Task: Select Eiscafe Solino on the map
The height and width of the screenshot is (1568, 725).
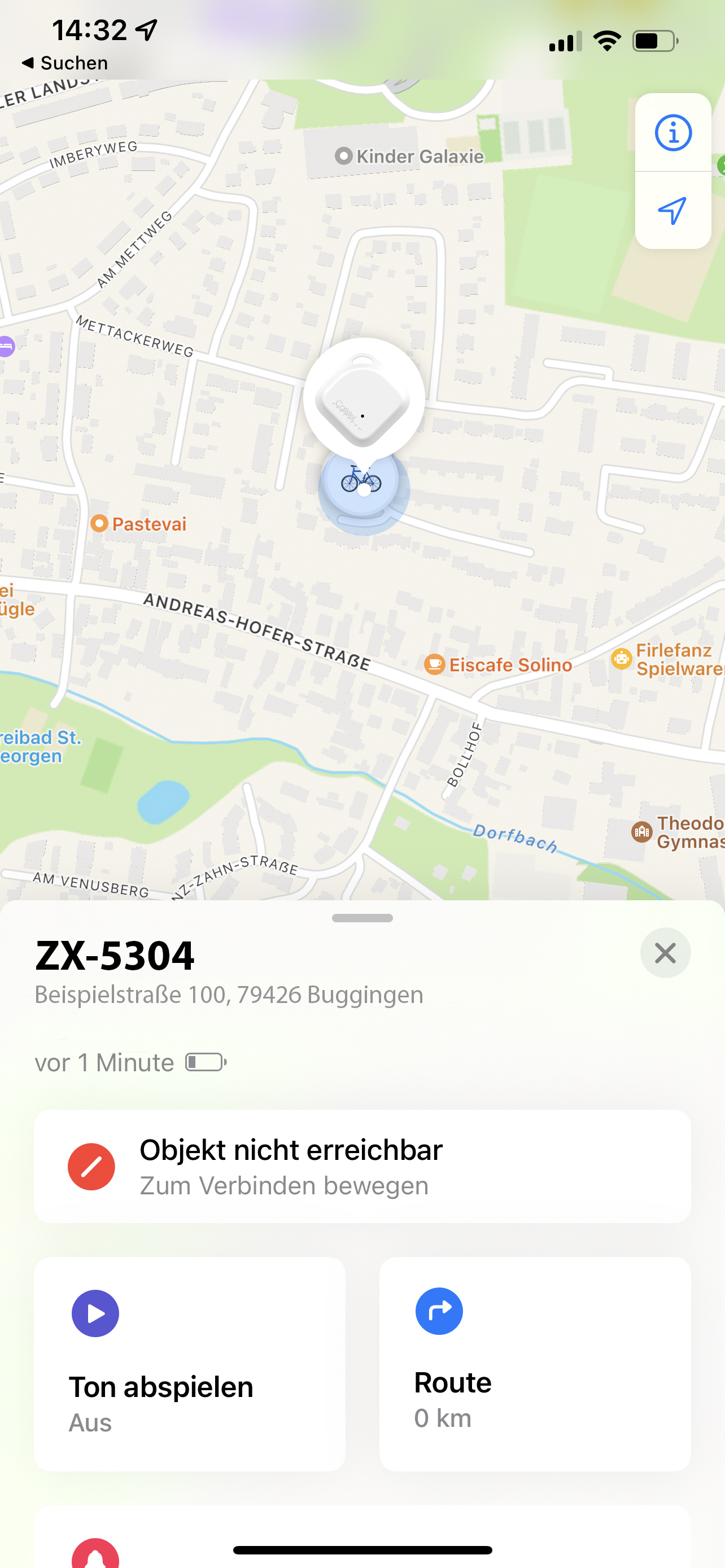Action: [x=499, y=664]
